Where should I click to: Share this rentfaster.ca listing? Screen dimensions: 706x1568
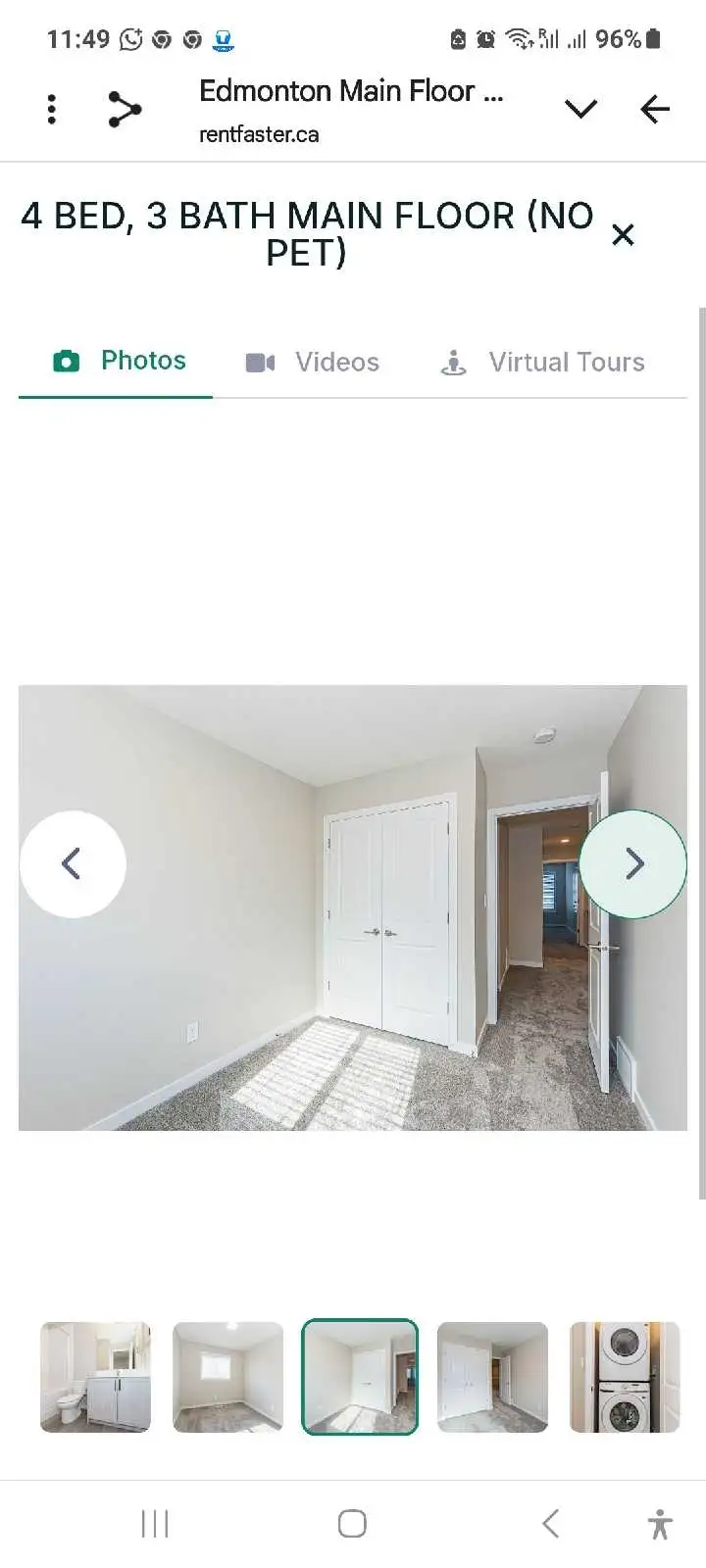125,109
